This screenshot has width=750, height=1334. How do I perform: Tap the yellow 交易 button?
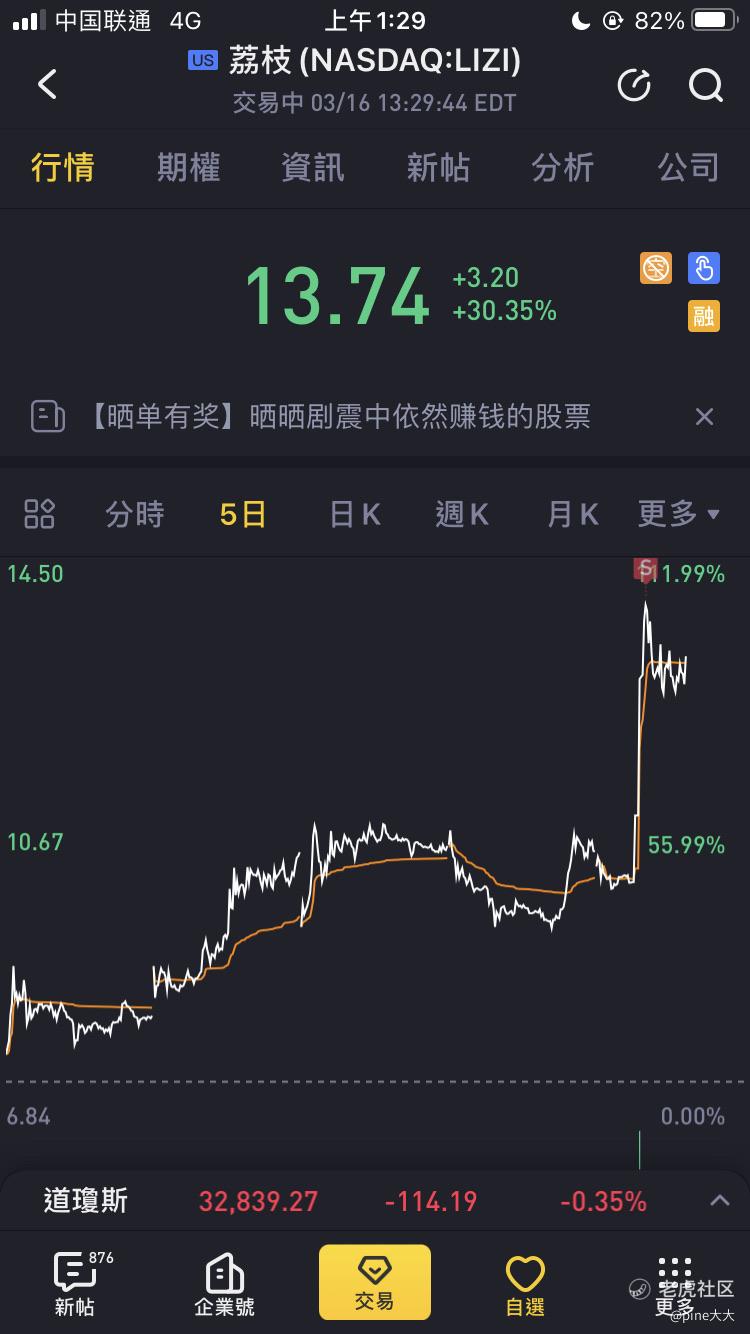point(375,1282)
